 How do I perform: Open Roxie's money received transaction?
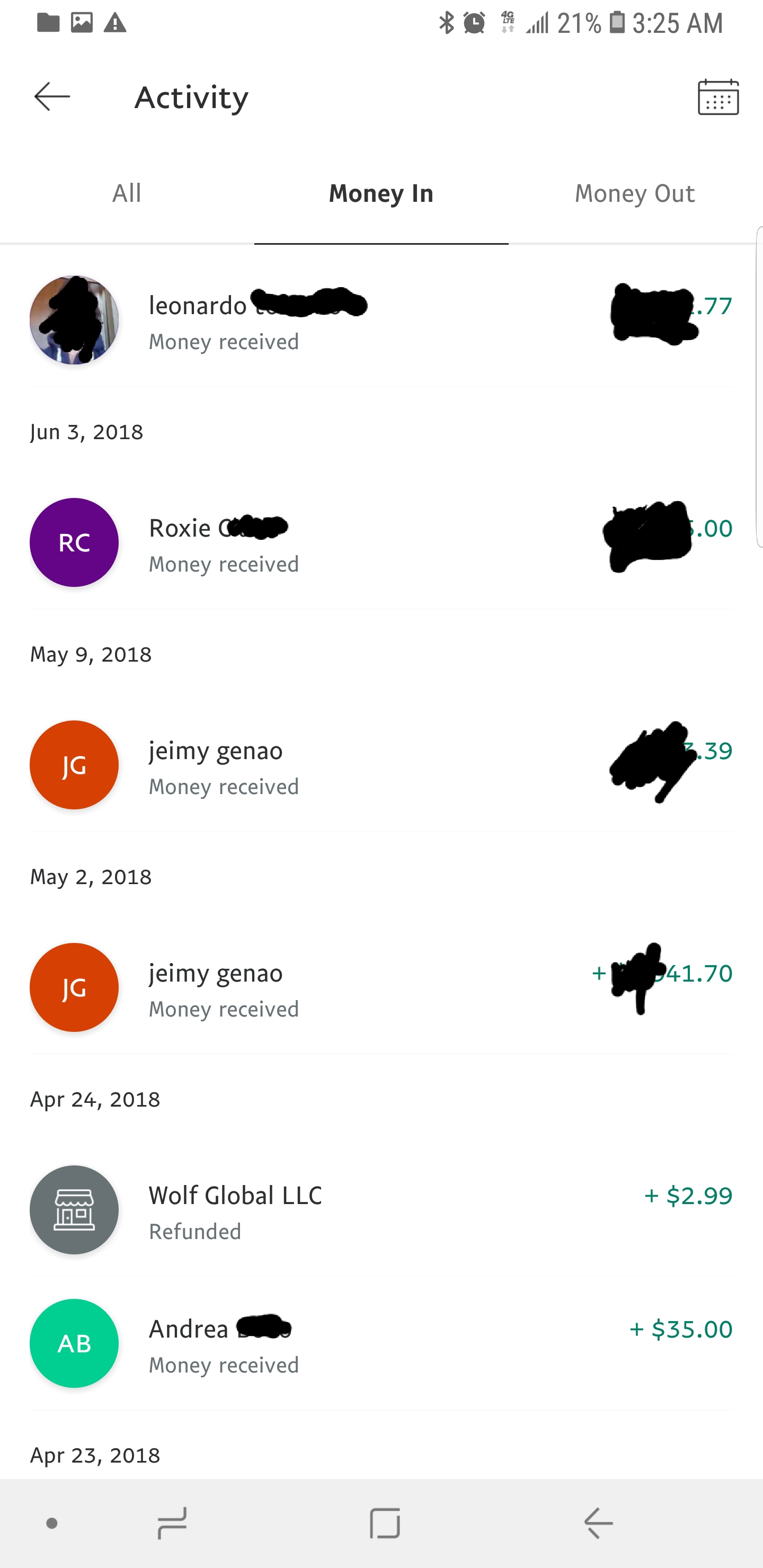click(381, 542)
